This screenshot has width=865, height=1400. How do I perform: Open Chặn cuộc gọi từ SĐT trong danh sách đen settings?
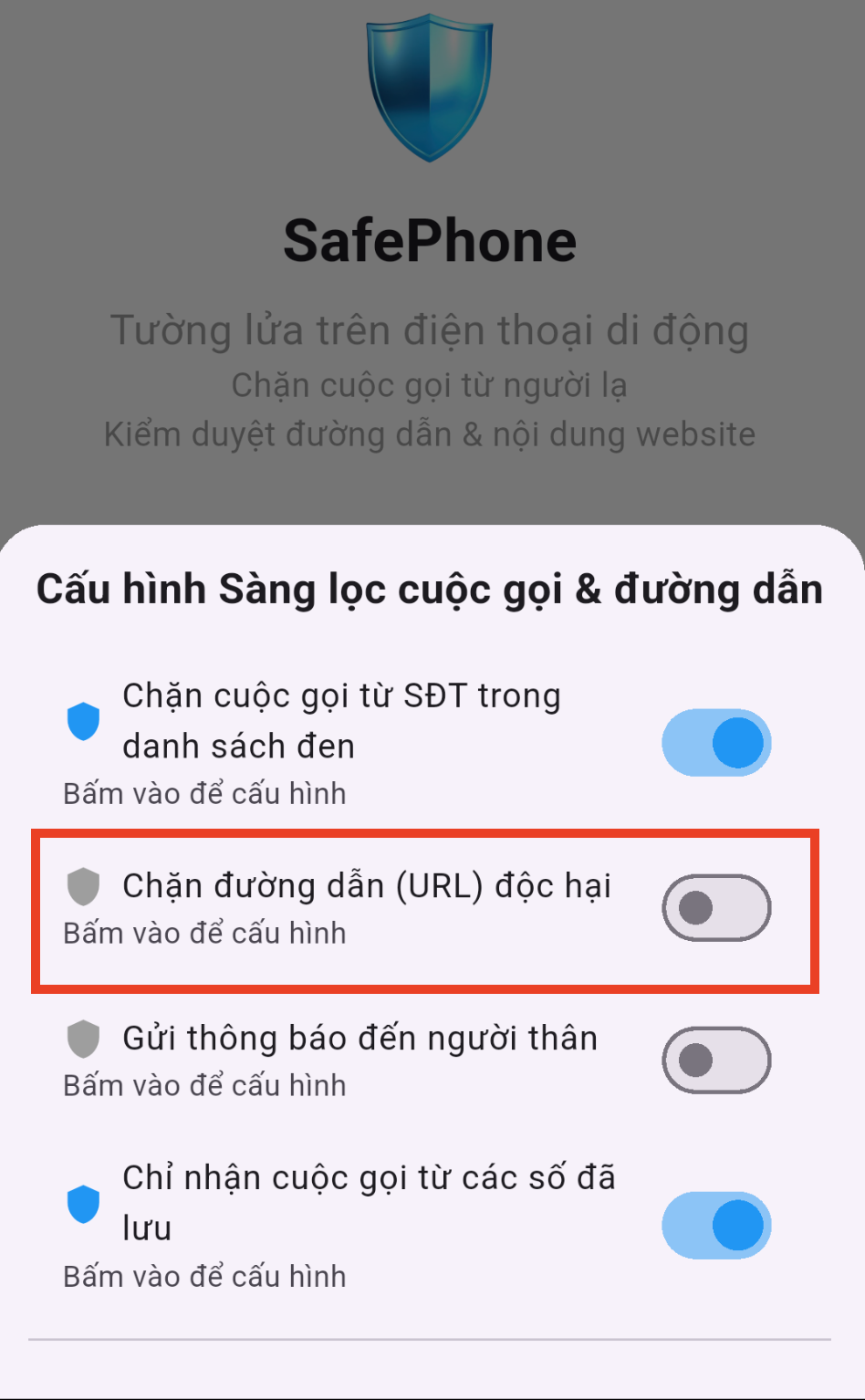341,721
